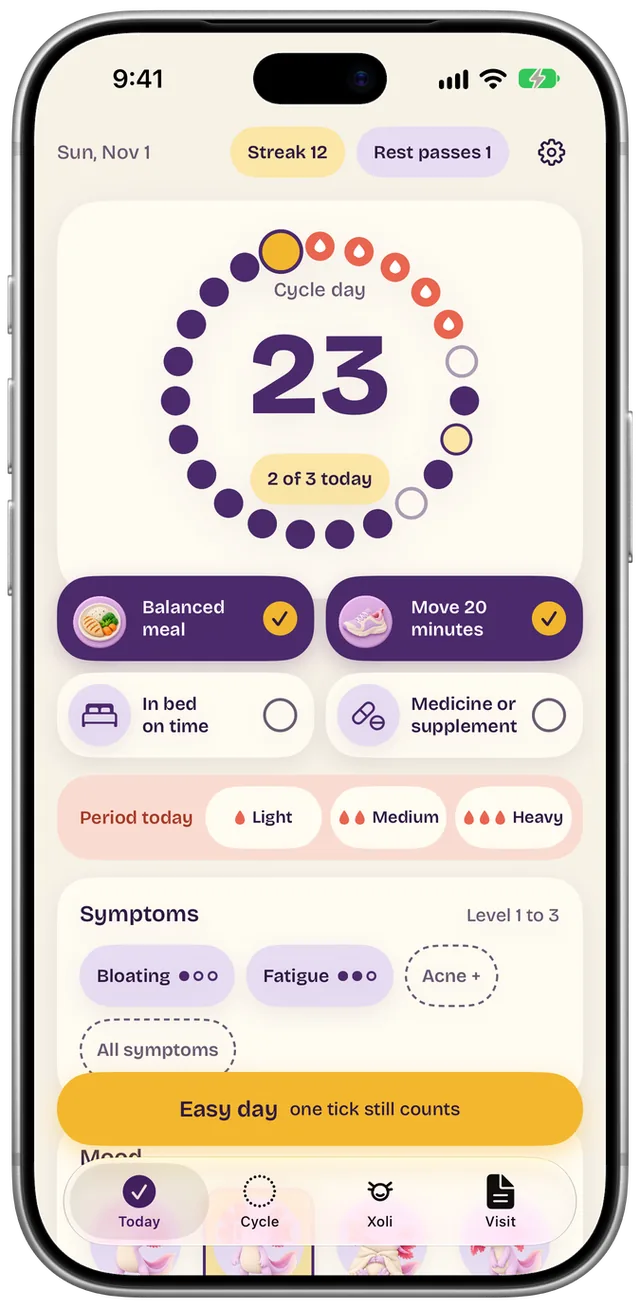Mark In bed on time as done
Screen dimensions: 640x1308
185,715
